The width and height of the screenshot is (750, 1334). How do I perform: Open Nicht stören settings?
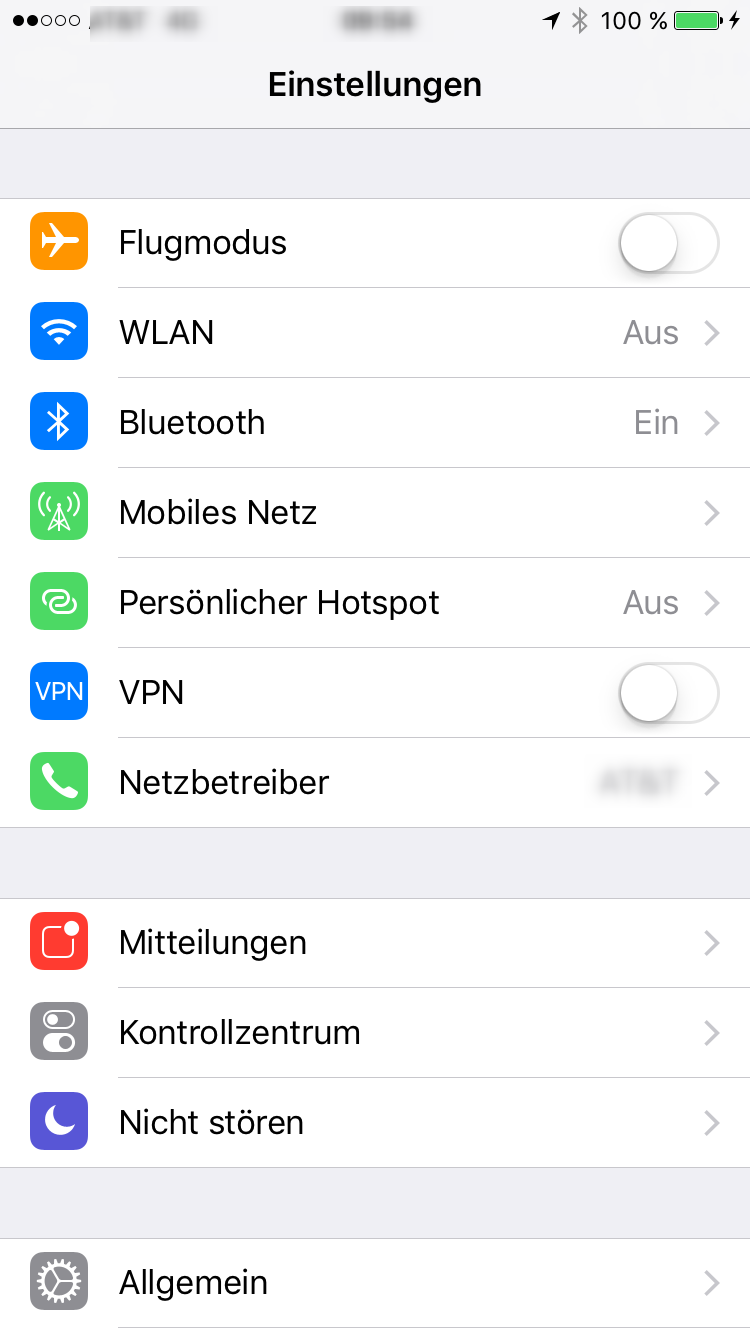(375, 1123)
